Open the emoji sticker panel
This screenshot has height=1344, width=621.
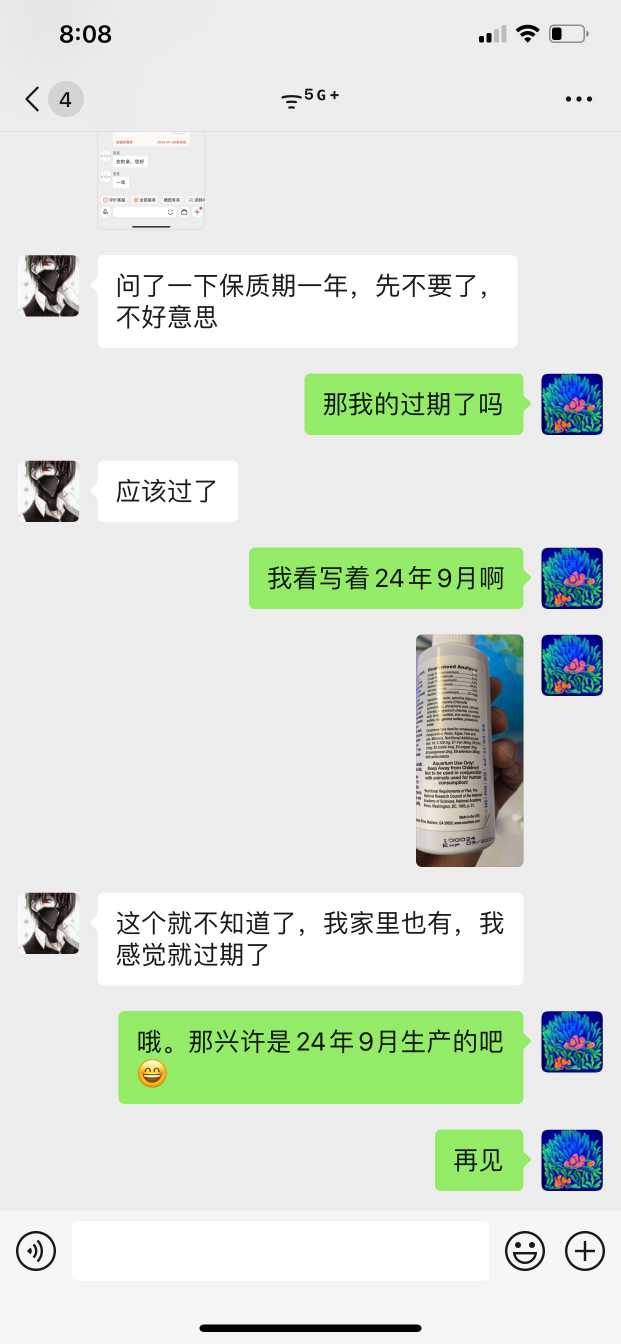tap(524, 1251)
